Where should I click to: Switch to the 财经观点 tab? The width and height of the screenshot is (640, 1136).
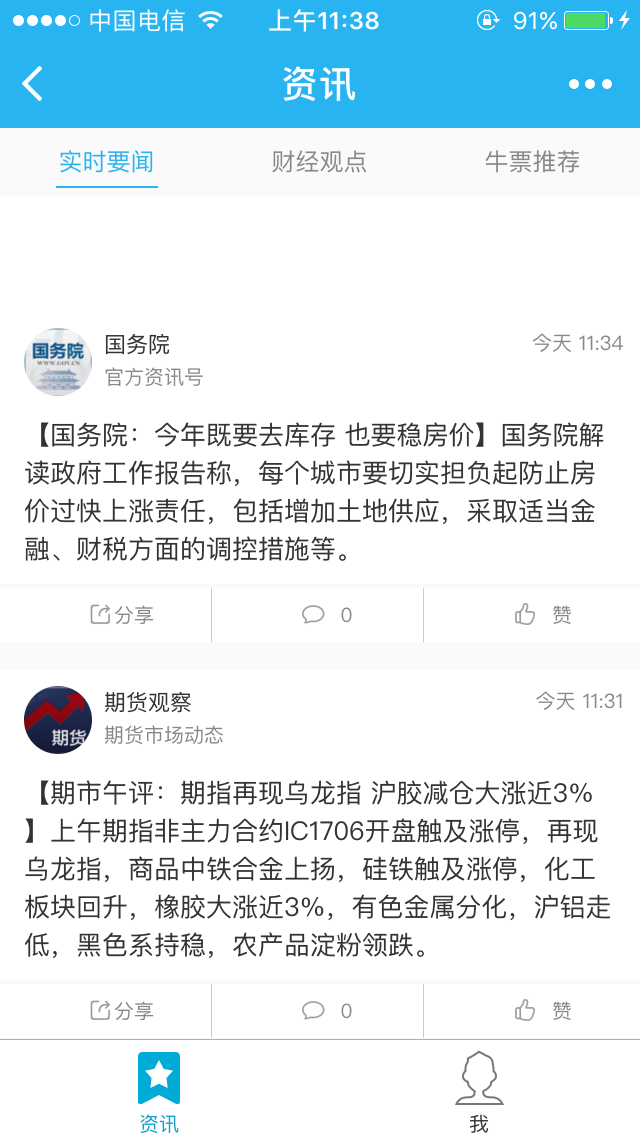319,162
